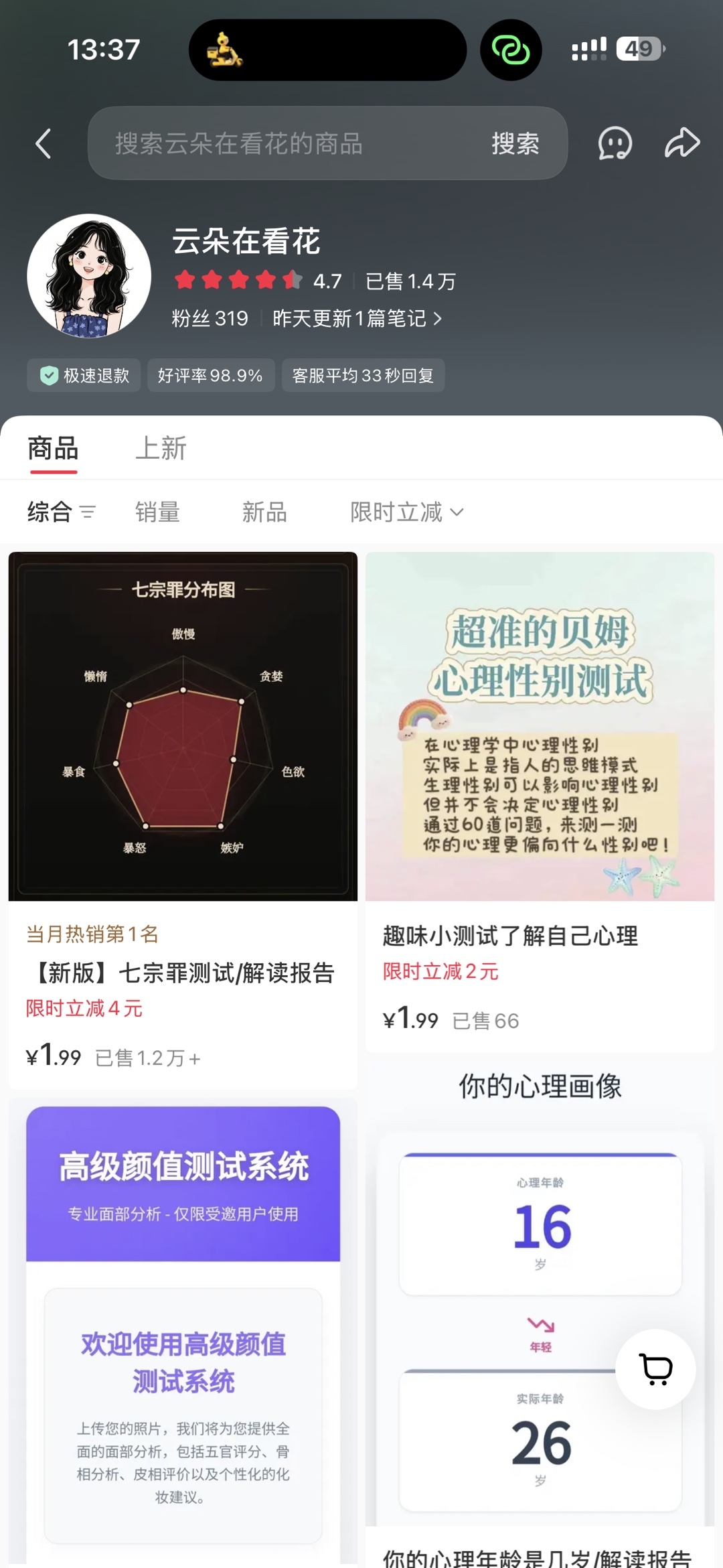
Task: Tap the 搜索 button
Action: 515,143
